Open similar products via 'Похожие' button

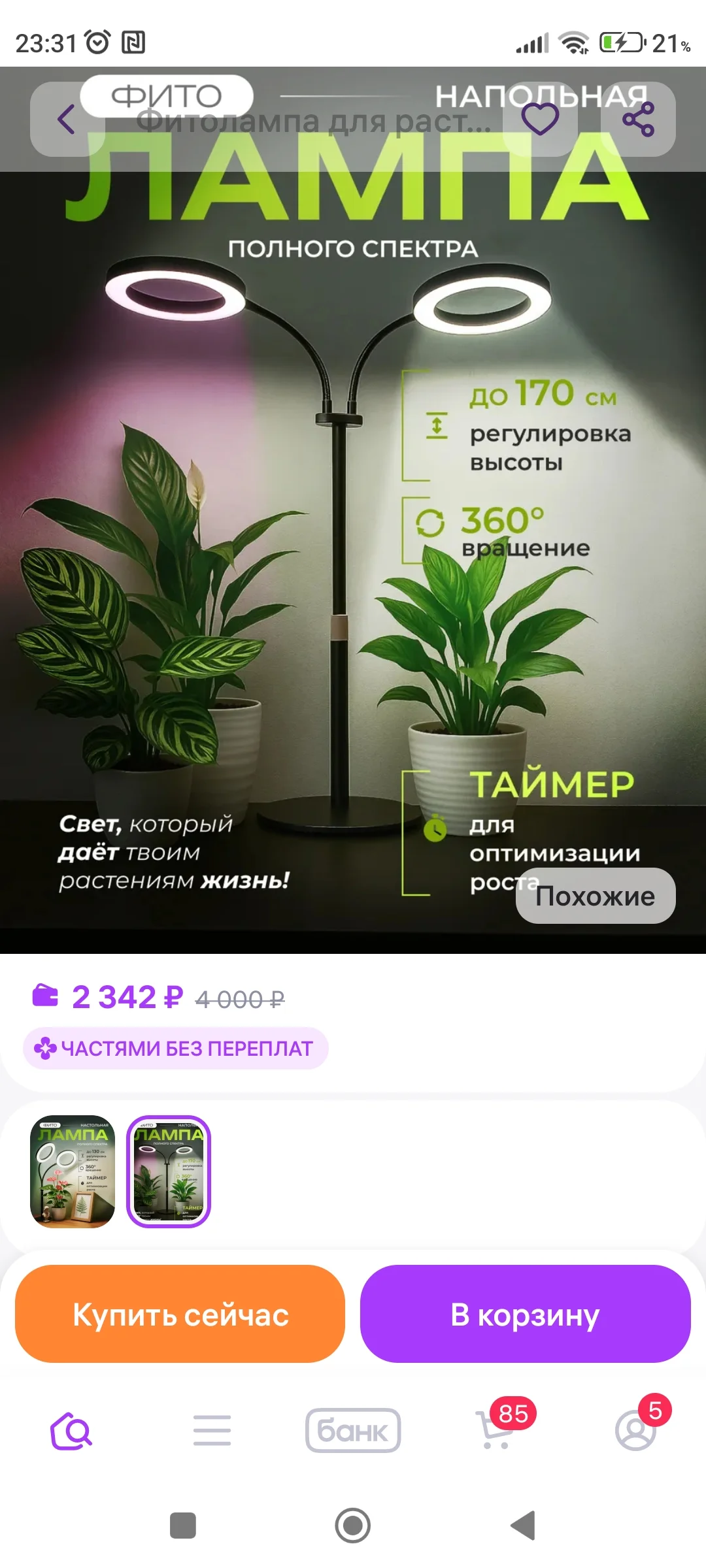pyautogui.click(x=594, y=896)
